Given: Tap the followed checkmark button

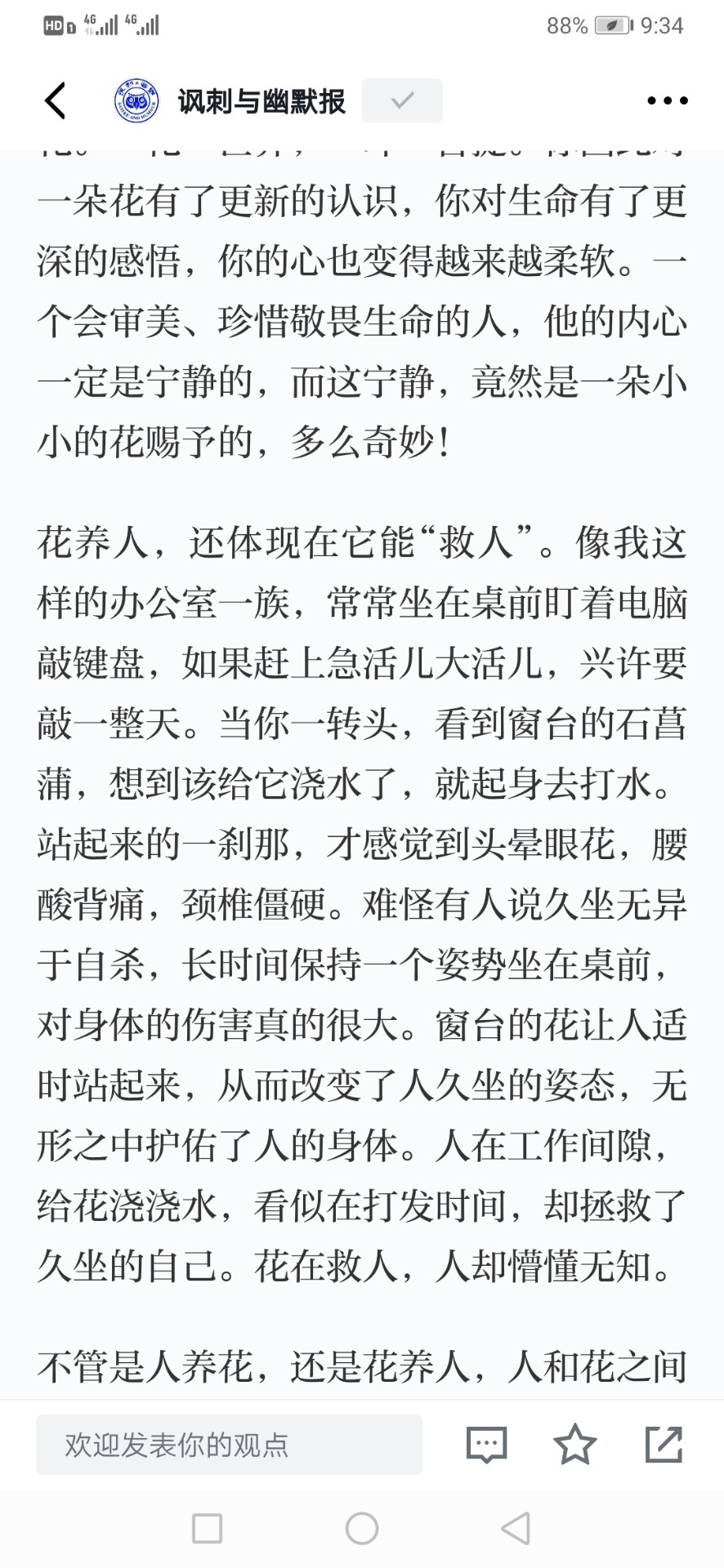Looking at the screenshot, I should [x=402, y=100].
